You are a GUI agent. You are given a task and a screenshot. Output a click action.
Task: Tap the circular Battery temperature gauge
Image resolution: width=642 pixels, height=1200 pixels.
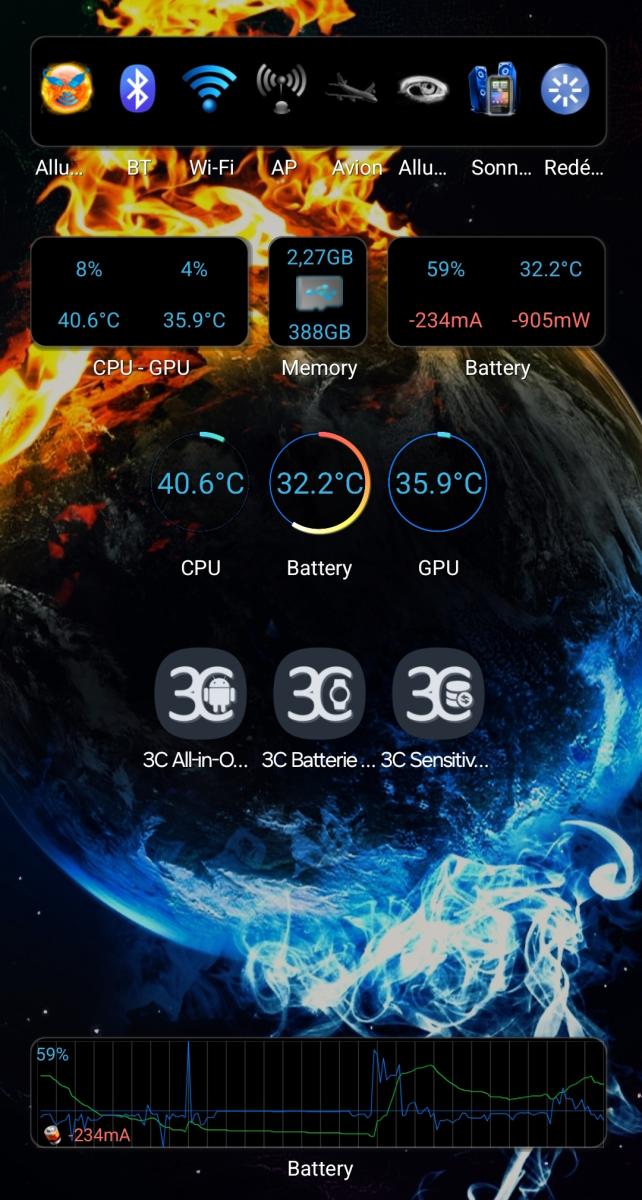(x=319, y=484)
